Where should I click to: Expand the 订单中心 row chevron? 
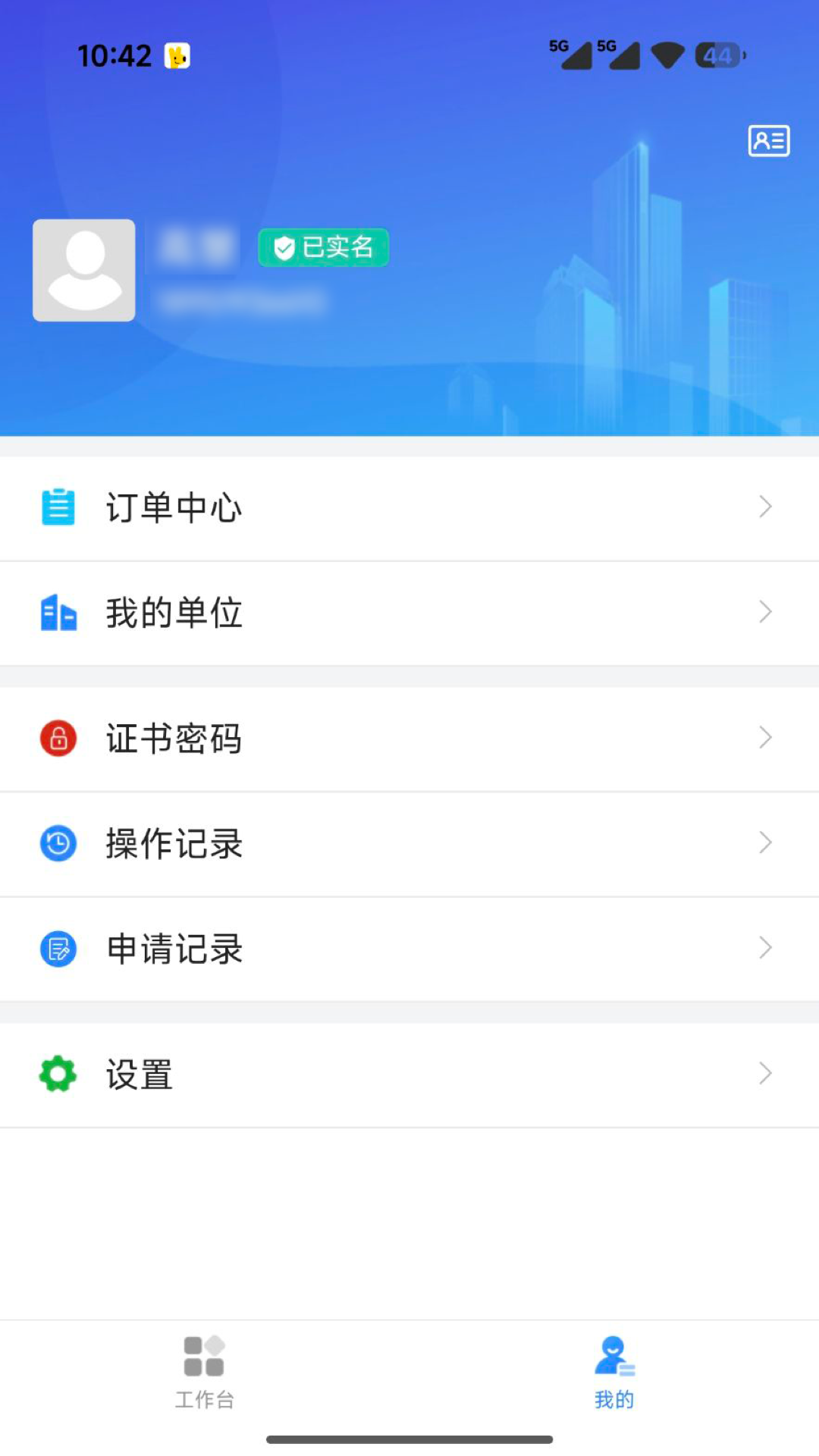point(764,507)
